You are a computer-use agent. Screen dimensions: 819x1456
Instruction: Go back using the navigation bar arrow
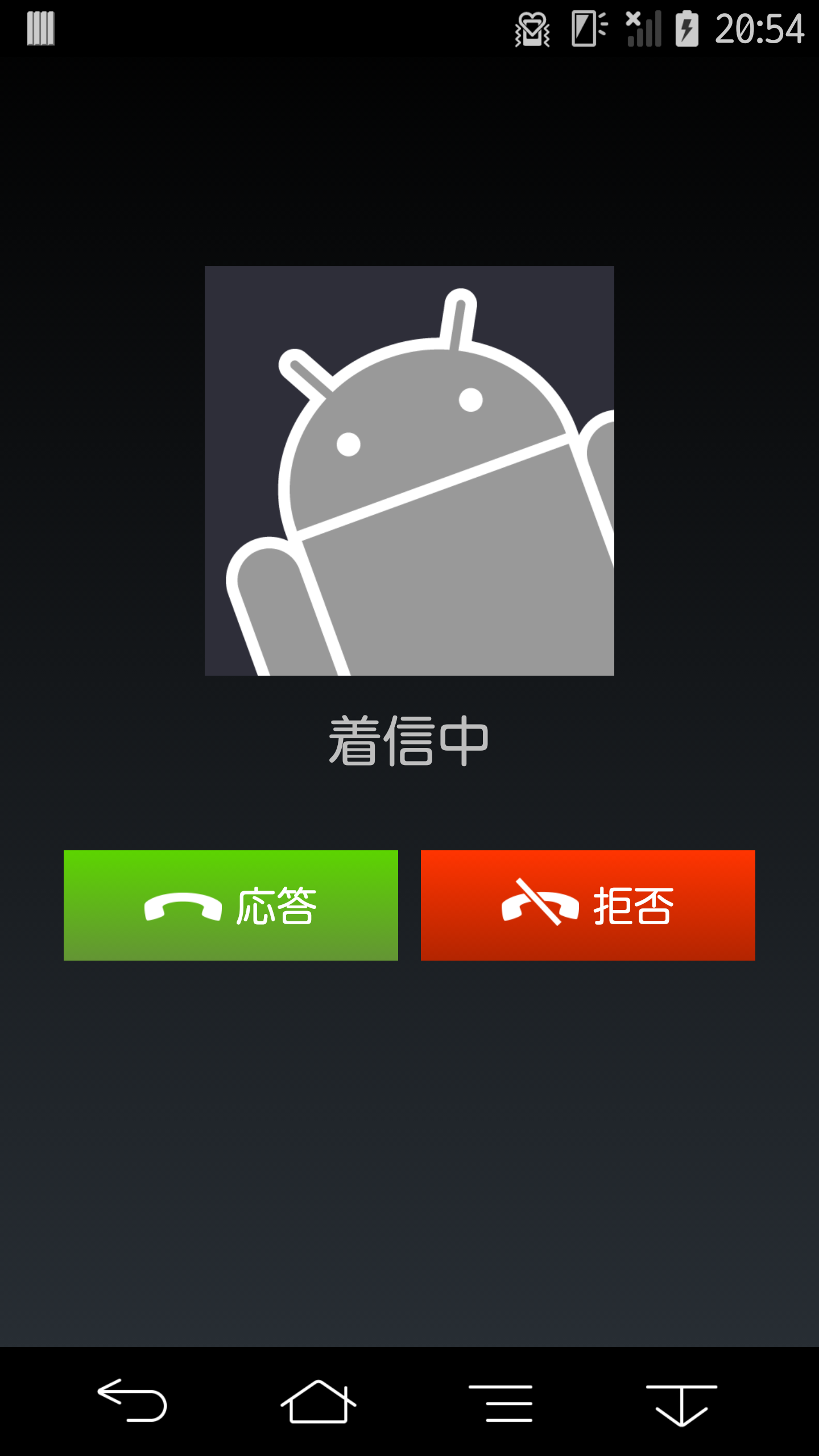coord(132,1401)
